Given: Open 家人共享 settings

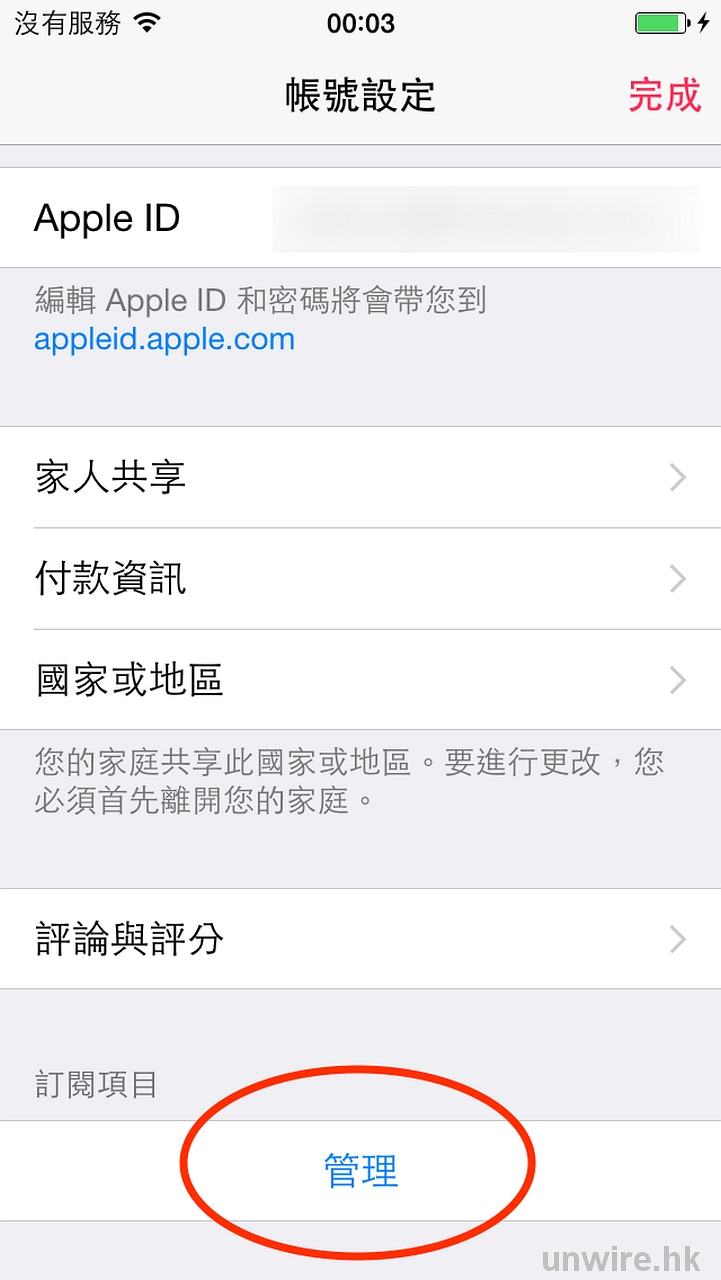Looking at the screenshot, I should (360, 478).
